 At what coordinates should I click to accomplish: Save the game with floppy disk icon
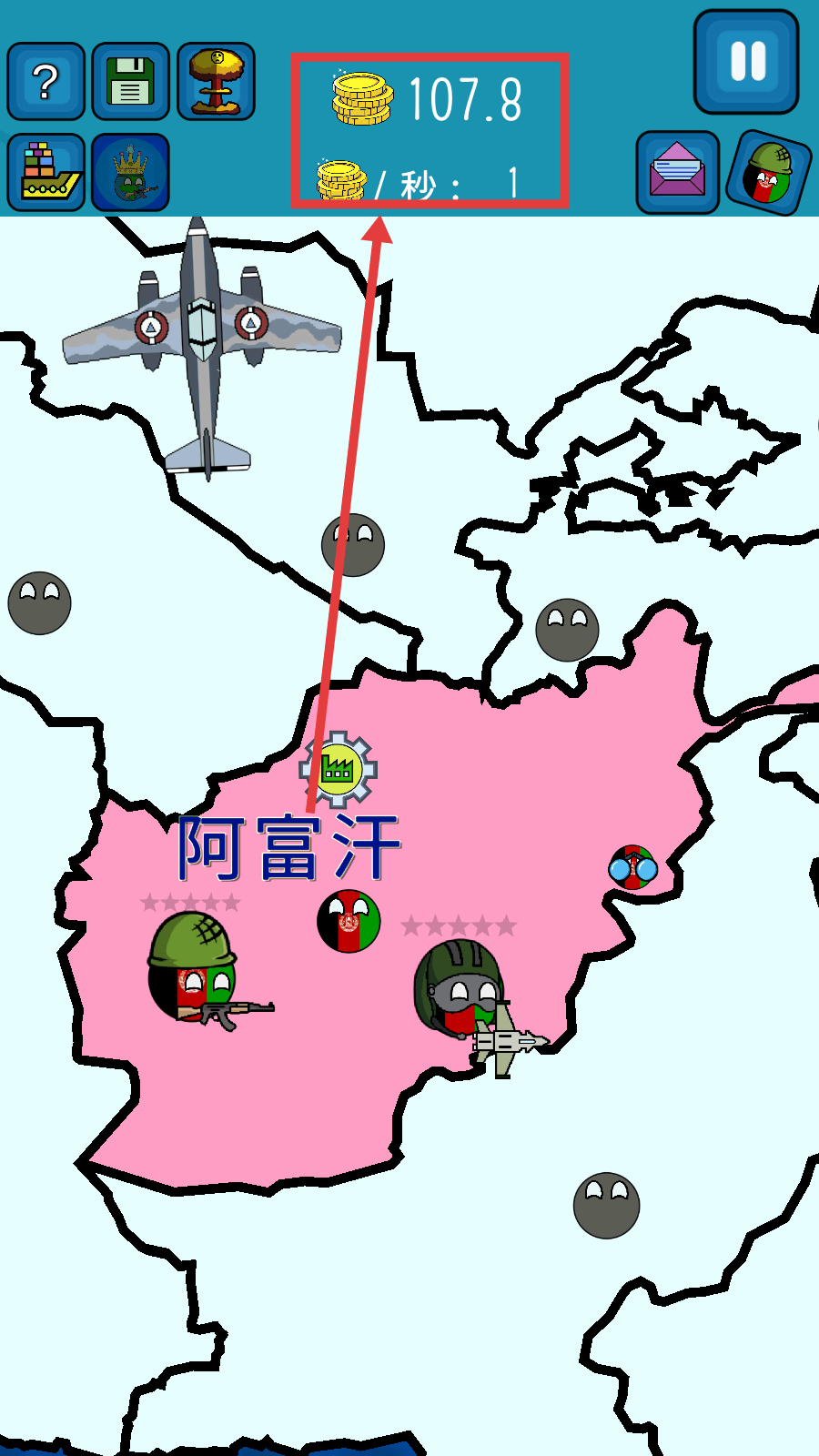[x=130, y=82]
